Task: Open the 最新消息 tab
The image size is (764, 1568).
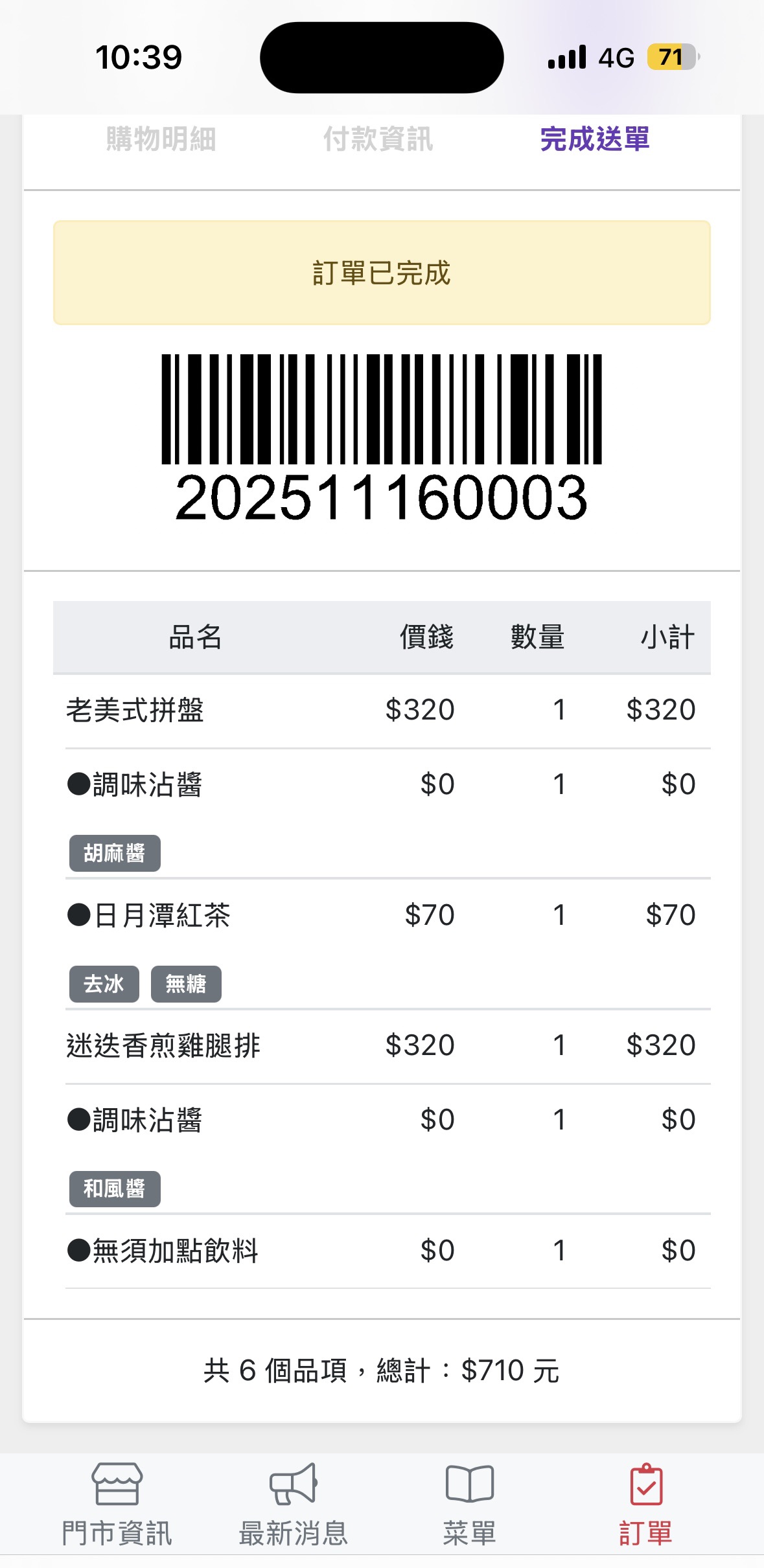Action: point(293,1504)
